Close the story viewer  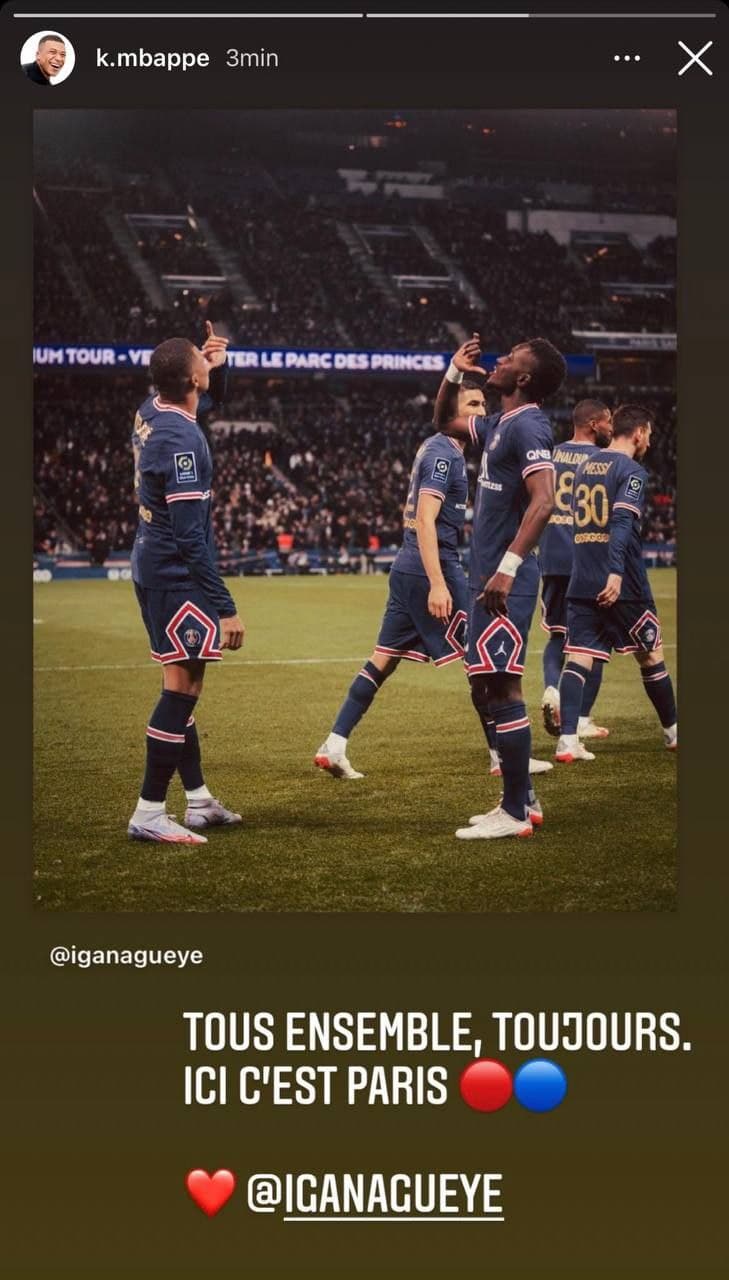[x=695, y=58]
